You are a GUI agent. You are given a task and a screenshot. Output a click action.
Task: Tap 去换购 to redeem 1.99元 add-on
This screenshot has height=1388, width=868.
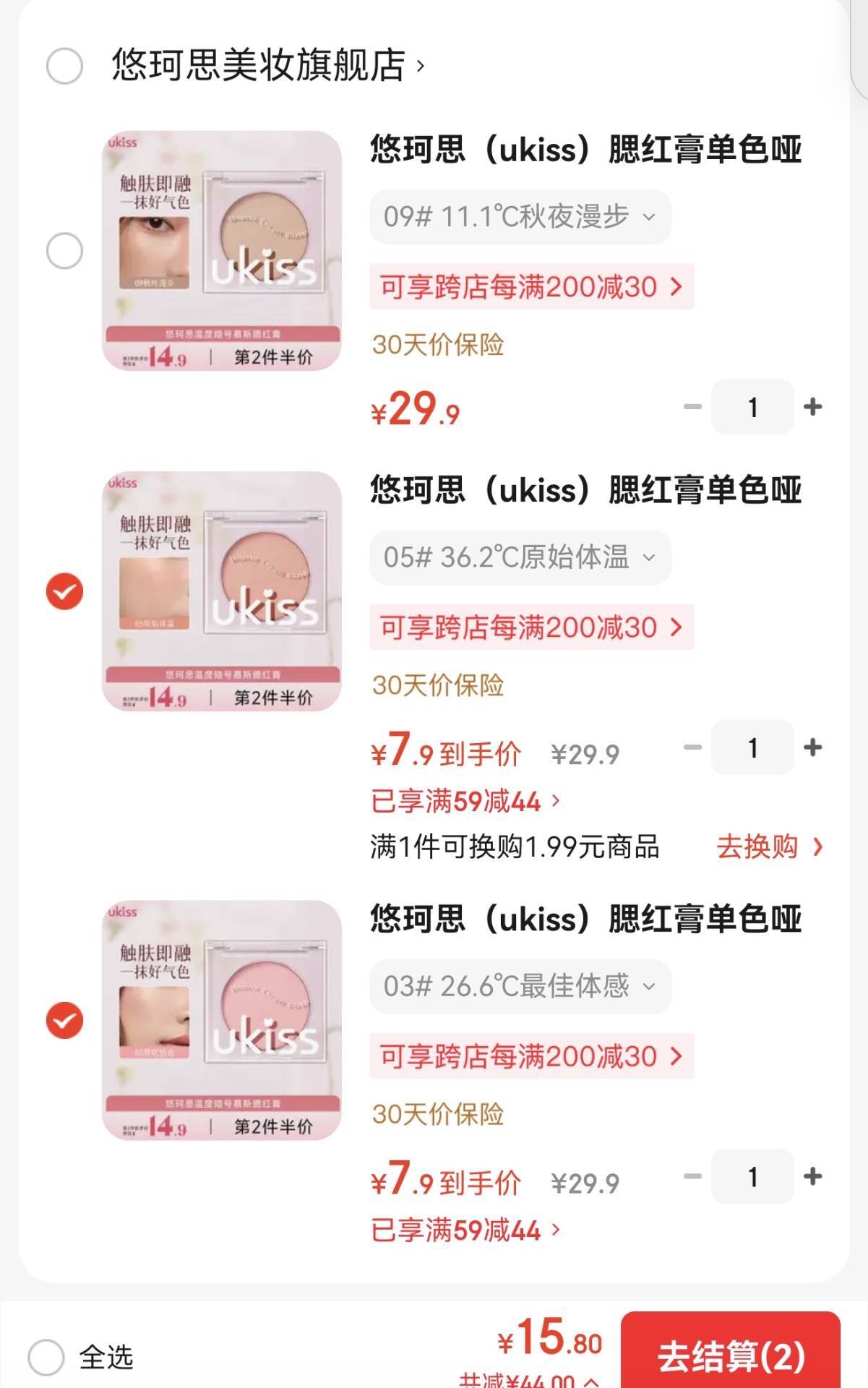point(769,847)
